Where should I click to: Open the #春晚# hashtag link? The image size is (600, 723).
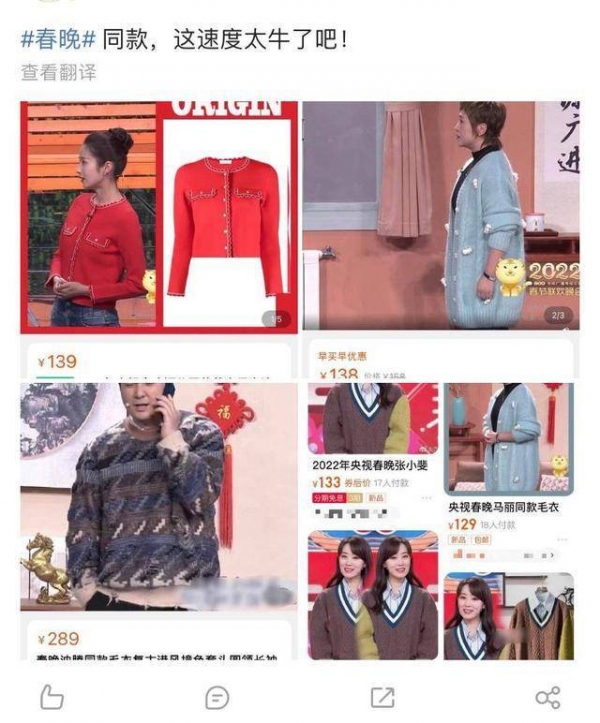click(x=58, y=41)
